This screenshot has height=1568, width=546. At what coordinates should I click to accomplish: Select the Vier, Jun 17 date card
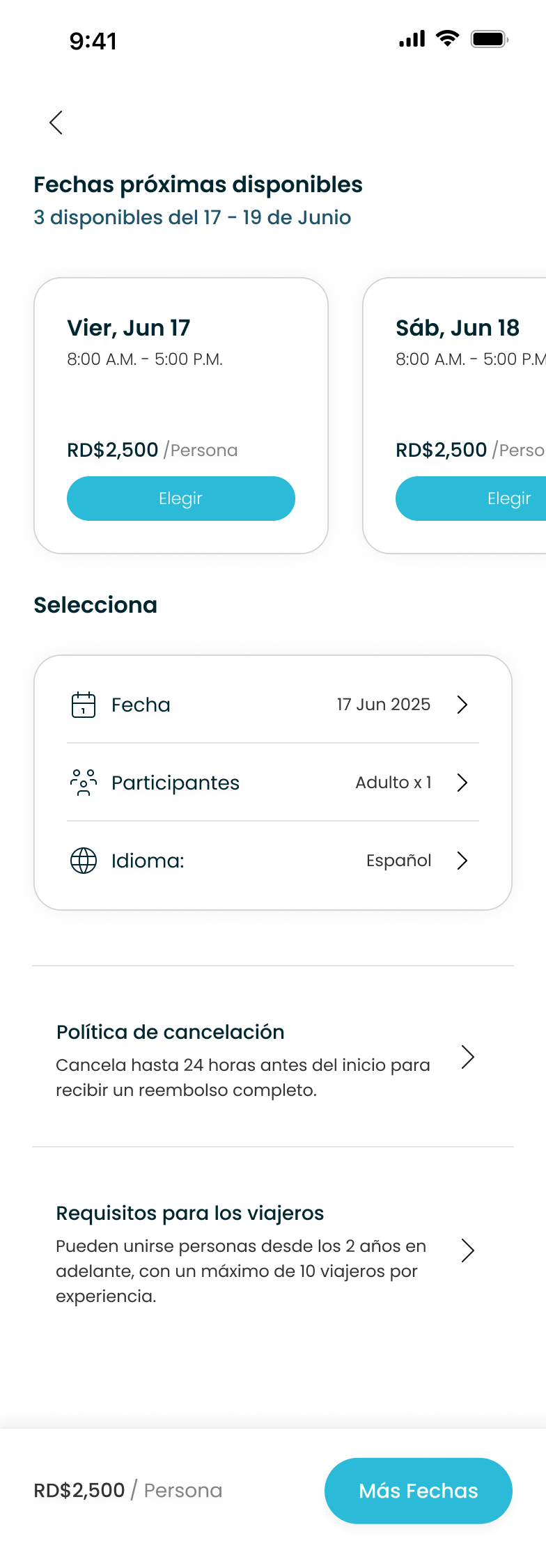coord(180,390)
